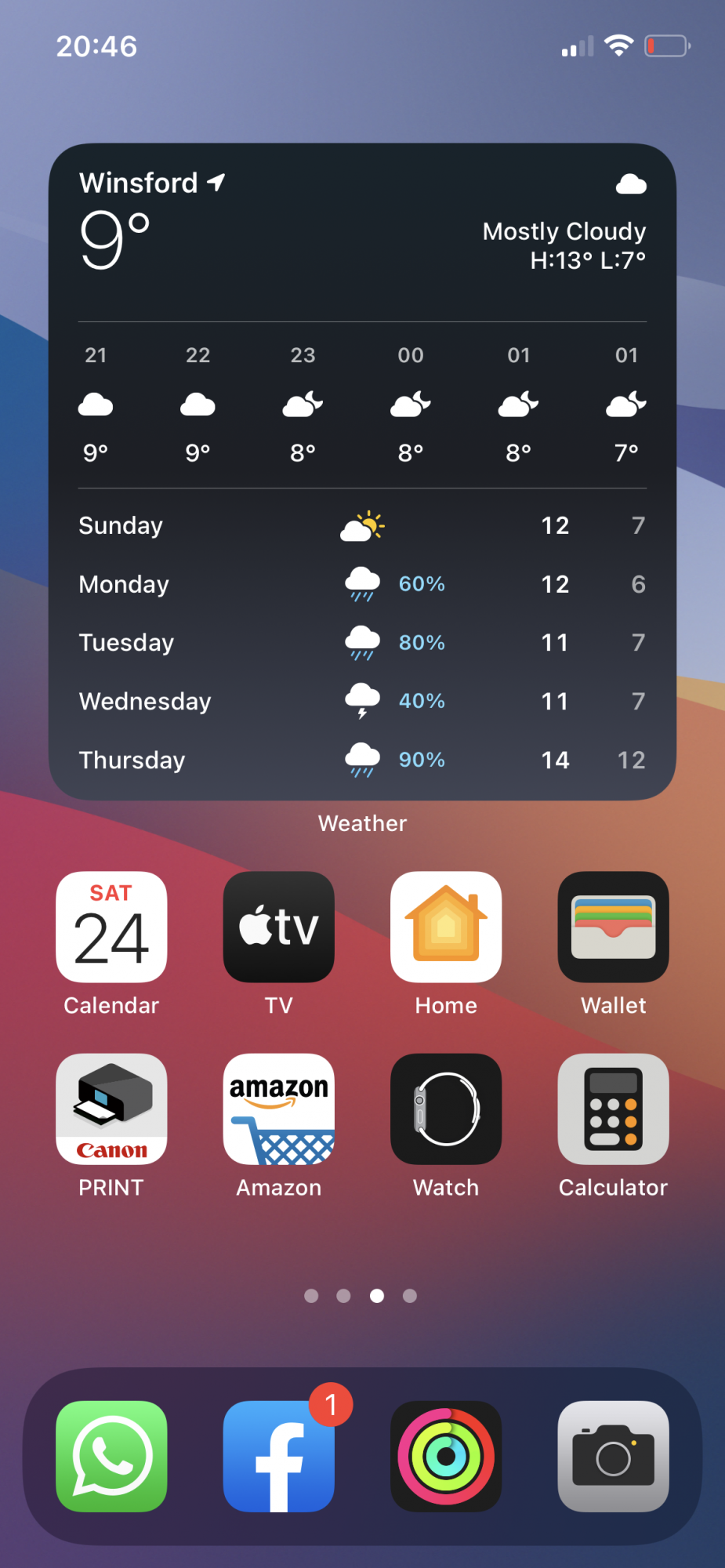Open the Winsford Weather widget
This screenshot has width=725, height=1568.
pyautogui.click(x=362, y=471)
